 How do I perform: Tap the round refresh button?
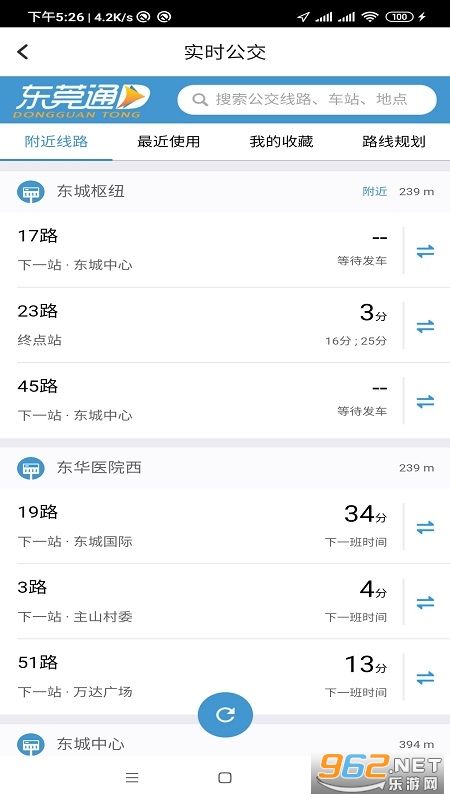[225, 714]
